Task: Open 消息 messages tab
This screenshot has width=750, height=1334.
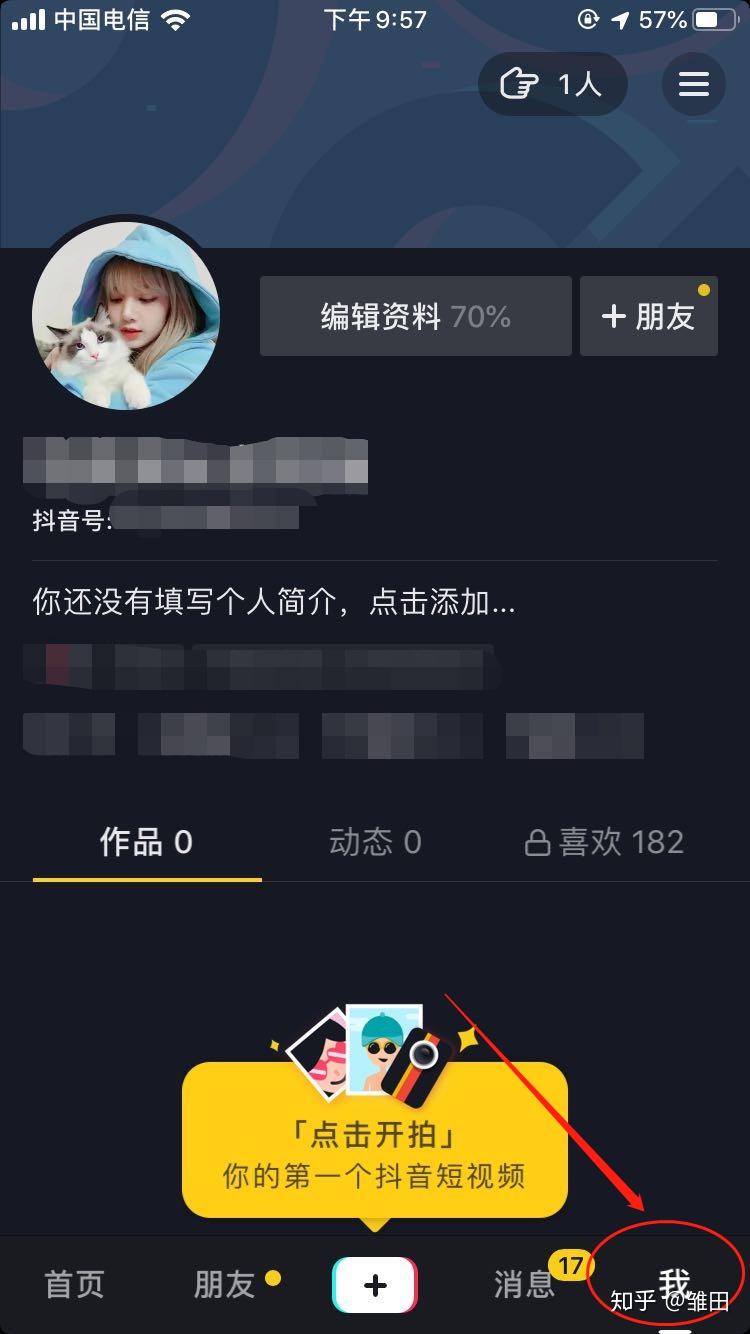Action: point(525,1285)
